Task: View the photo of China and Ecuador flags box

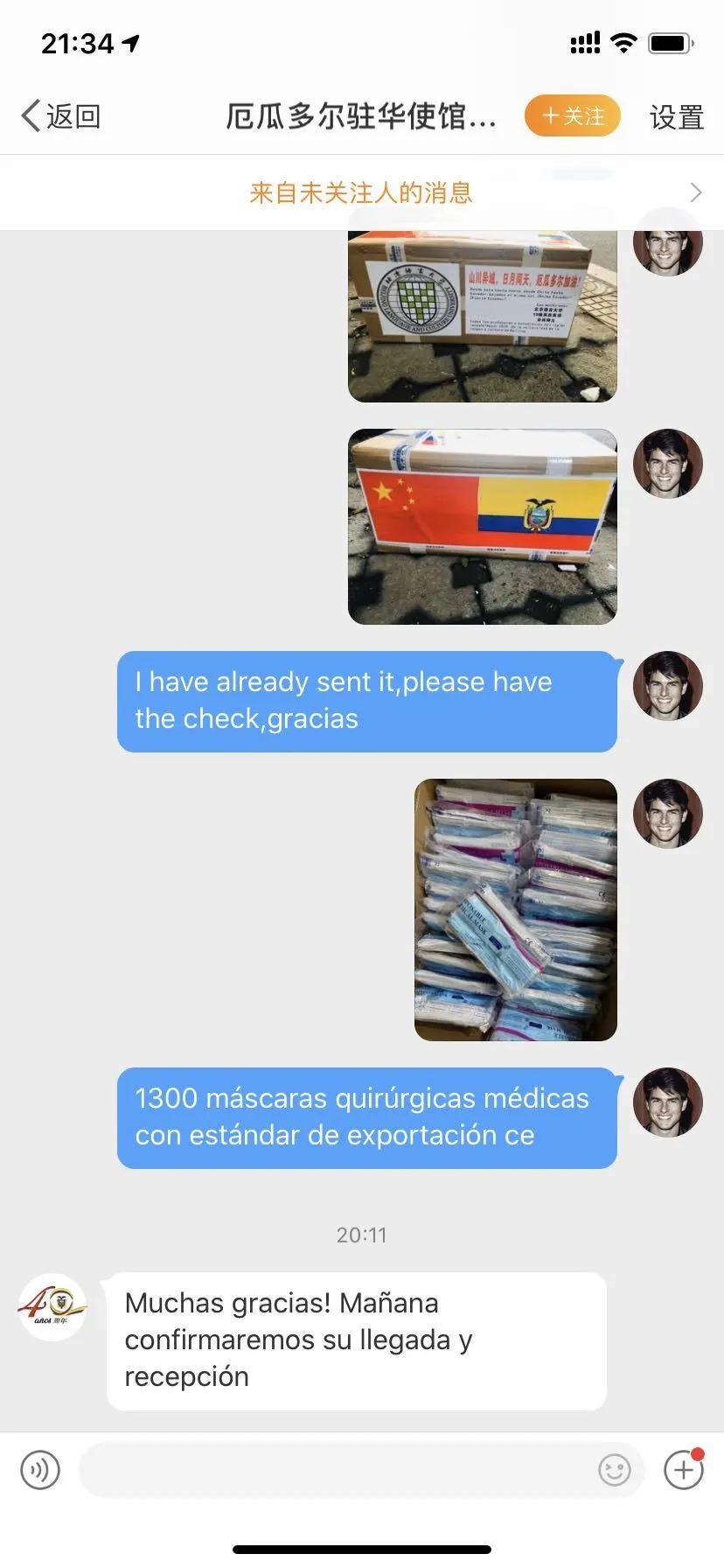Action: 482,526
